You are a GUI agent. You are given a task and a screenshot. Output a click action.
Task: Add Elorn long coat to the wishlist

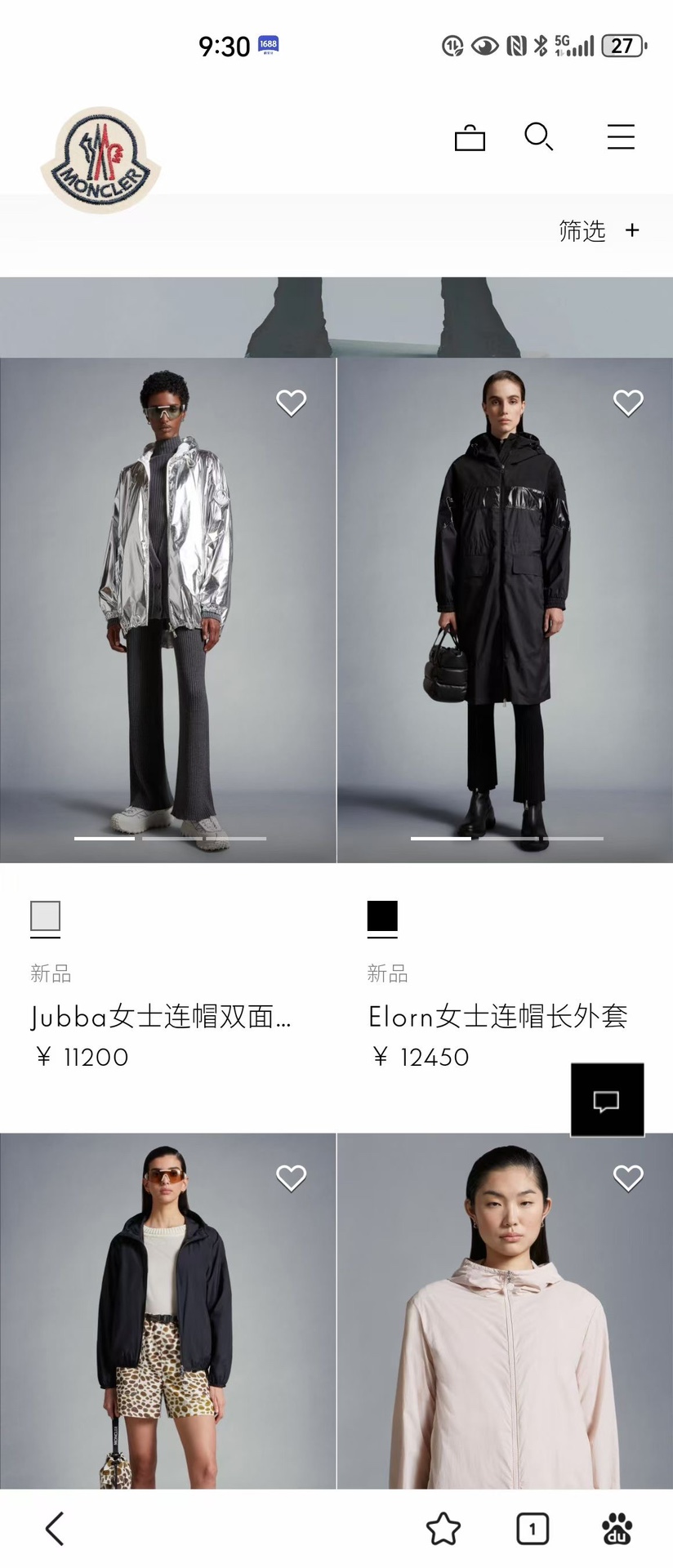pyautogui.click(x=628, y=403)
